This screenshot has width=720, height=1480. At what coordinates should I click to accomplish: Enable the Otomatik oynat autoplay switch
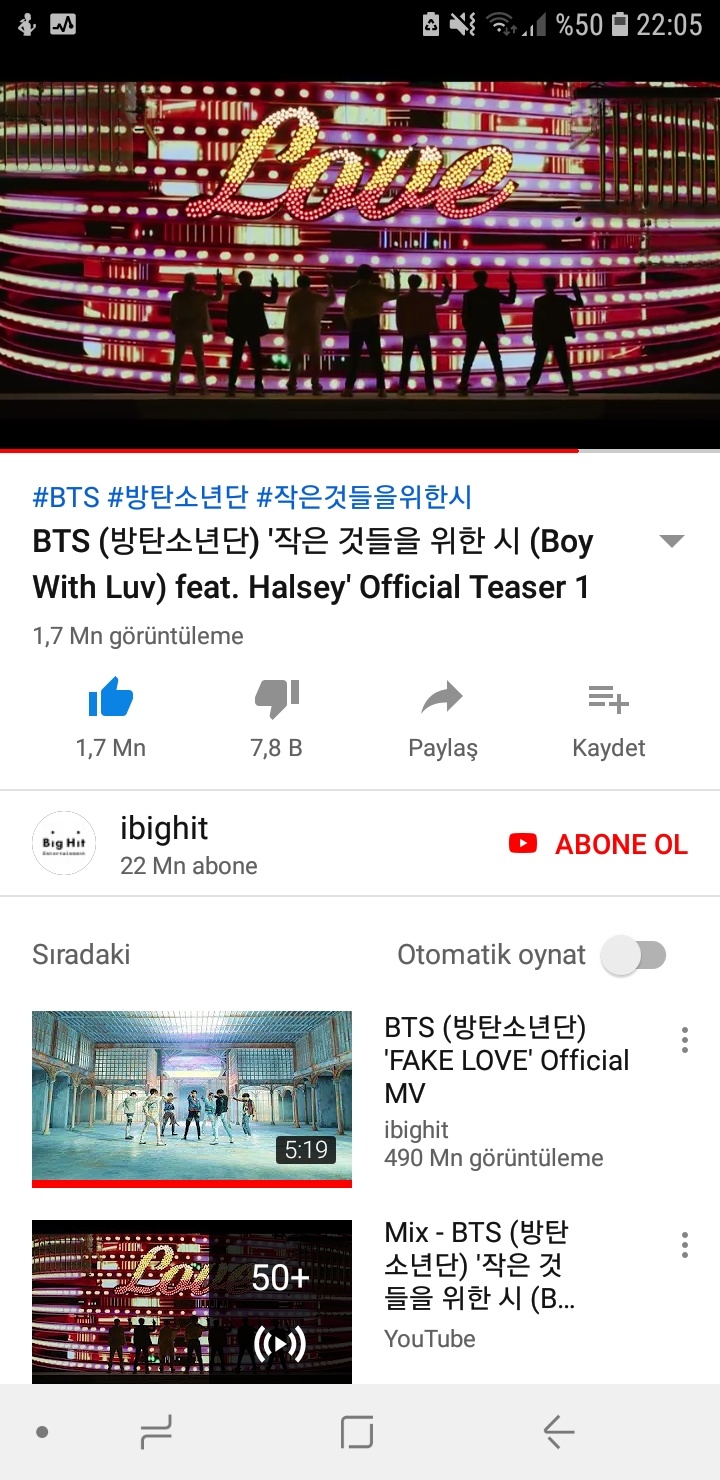(x=634, y=955)
